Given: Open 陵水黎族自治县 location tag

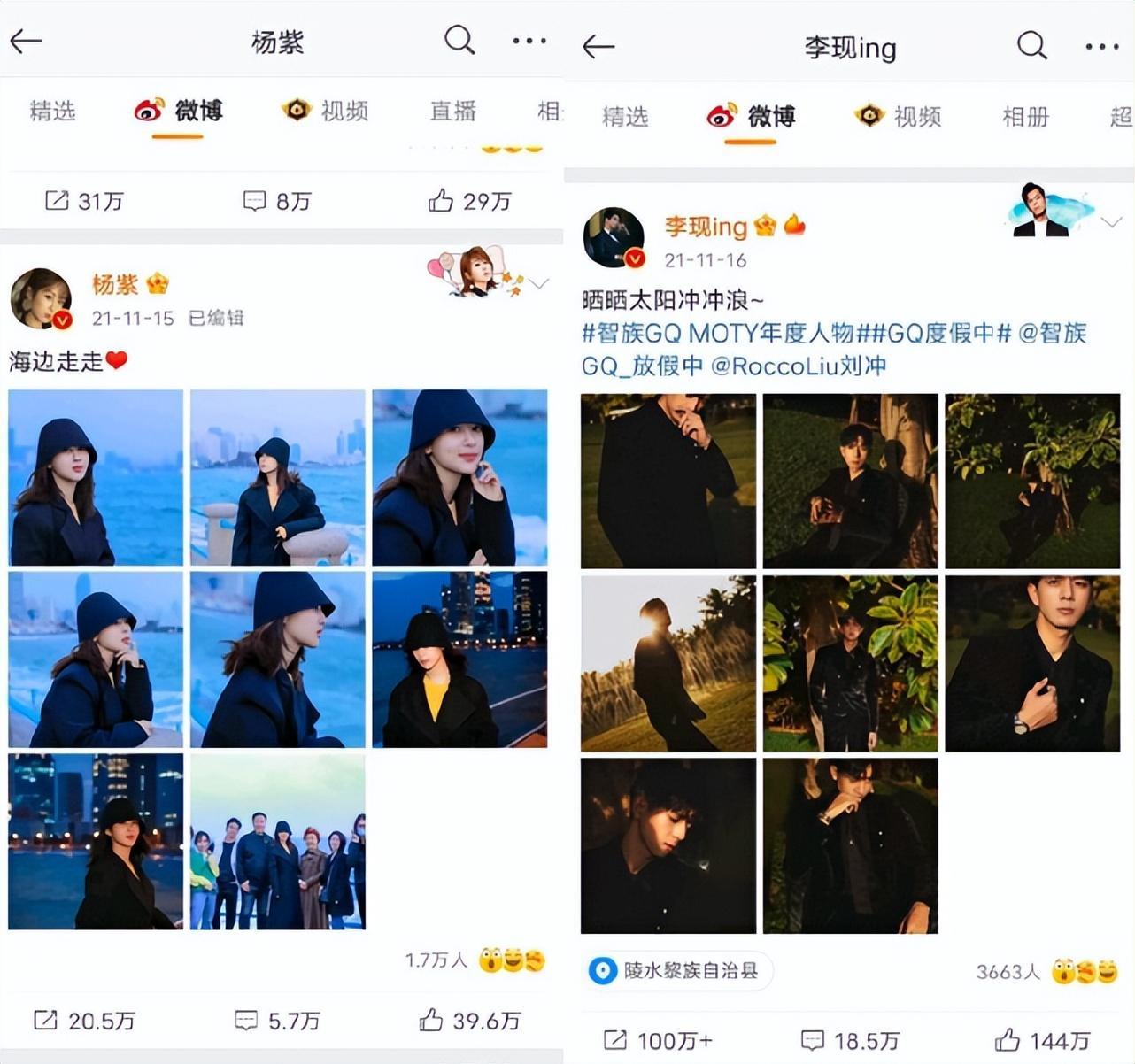Looking at the screenshot, I should (679, 971).
